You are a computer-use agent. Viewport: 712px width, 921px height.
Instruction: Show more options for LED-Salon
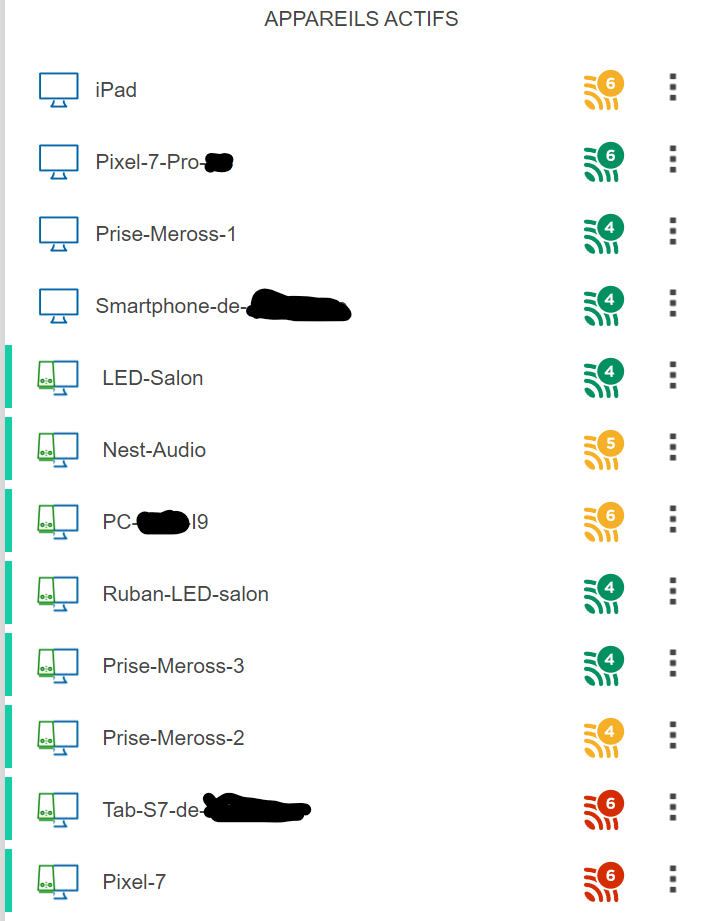click(x=673, y=375)
